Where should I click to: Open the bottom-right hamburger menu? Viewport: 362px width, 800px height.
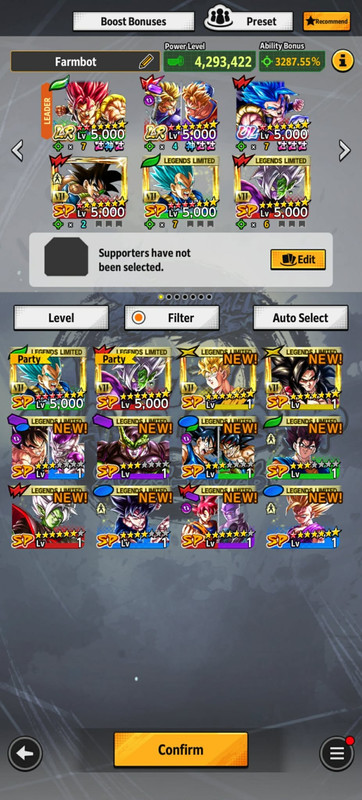point(337,753)
